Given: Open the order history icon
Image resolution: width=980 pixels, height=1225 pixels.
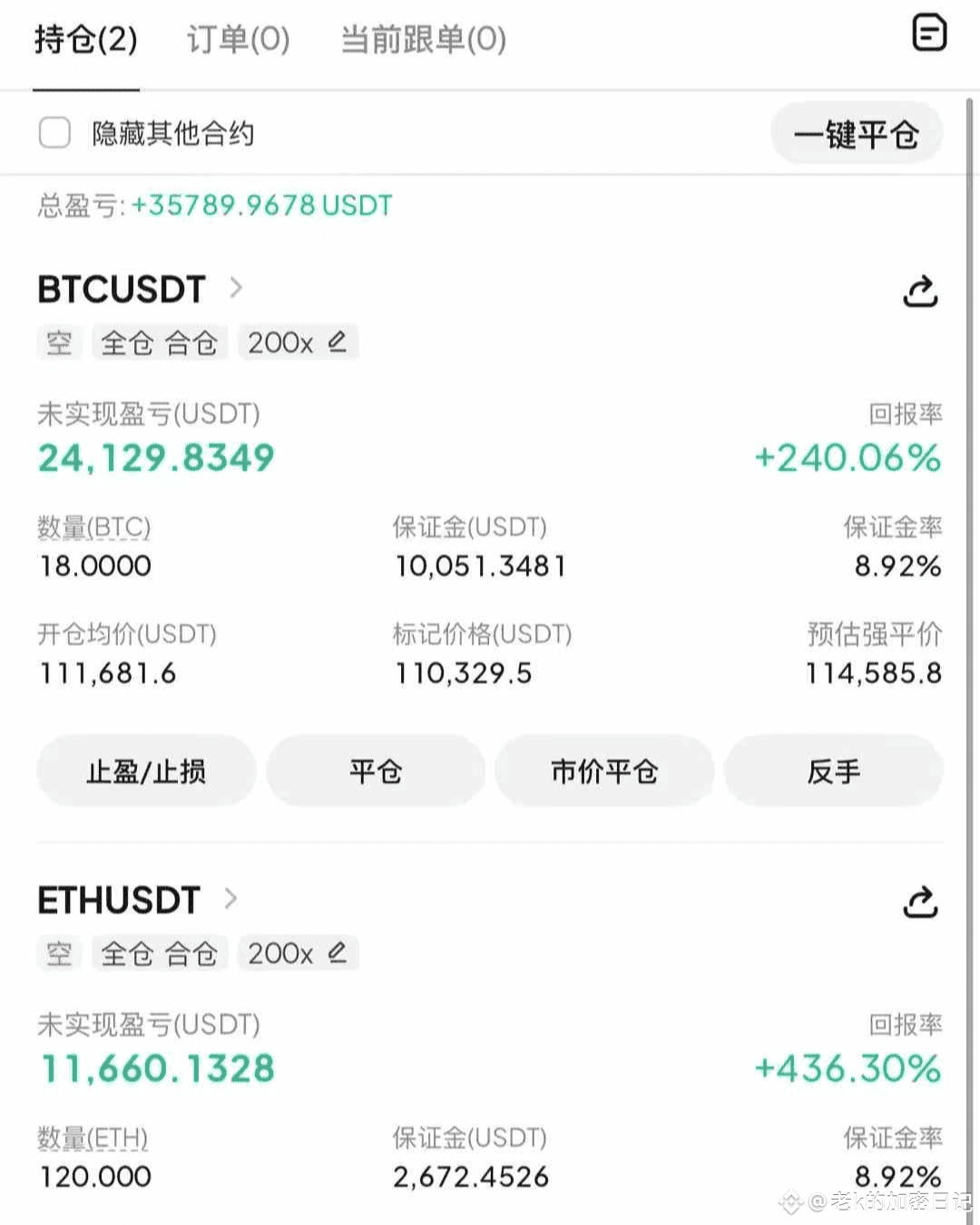Looking at the screenshot, I should coord(928,34).
